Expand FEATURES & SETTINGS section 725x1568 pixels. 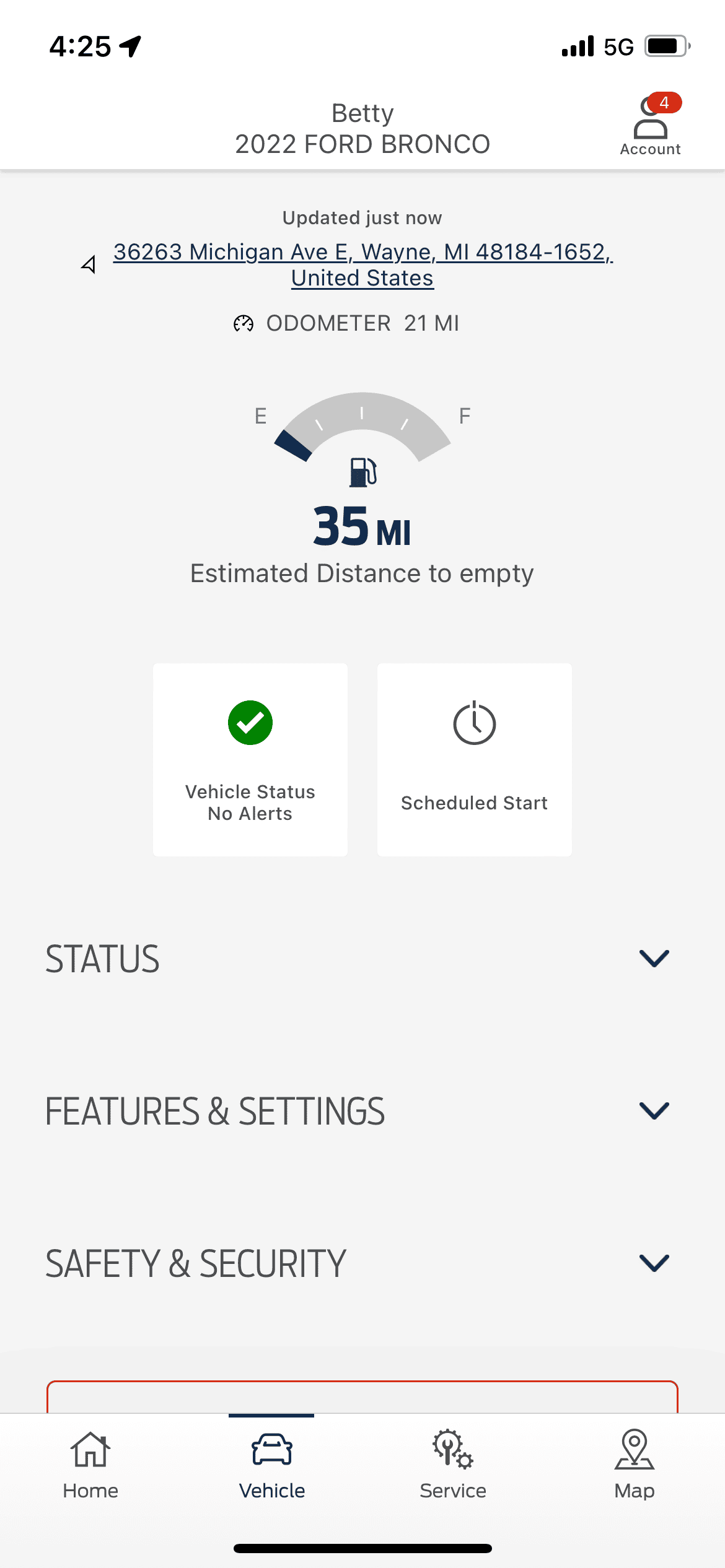tap(362, 1111)
